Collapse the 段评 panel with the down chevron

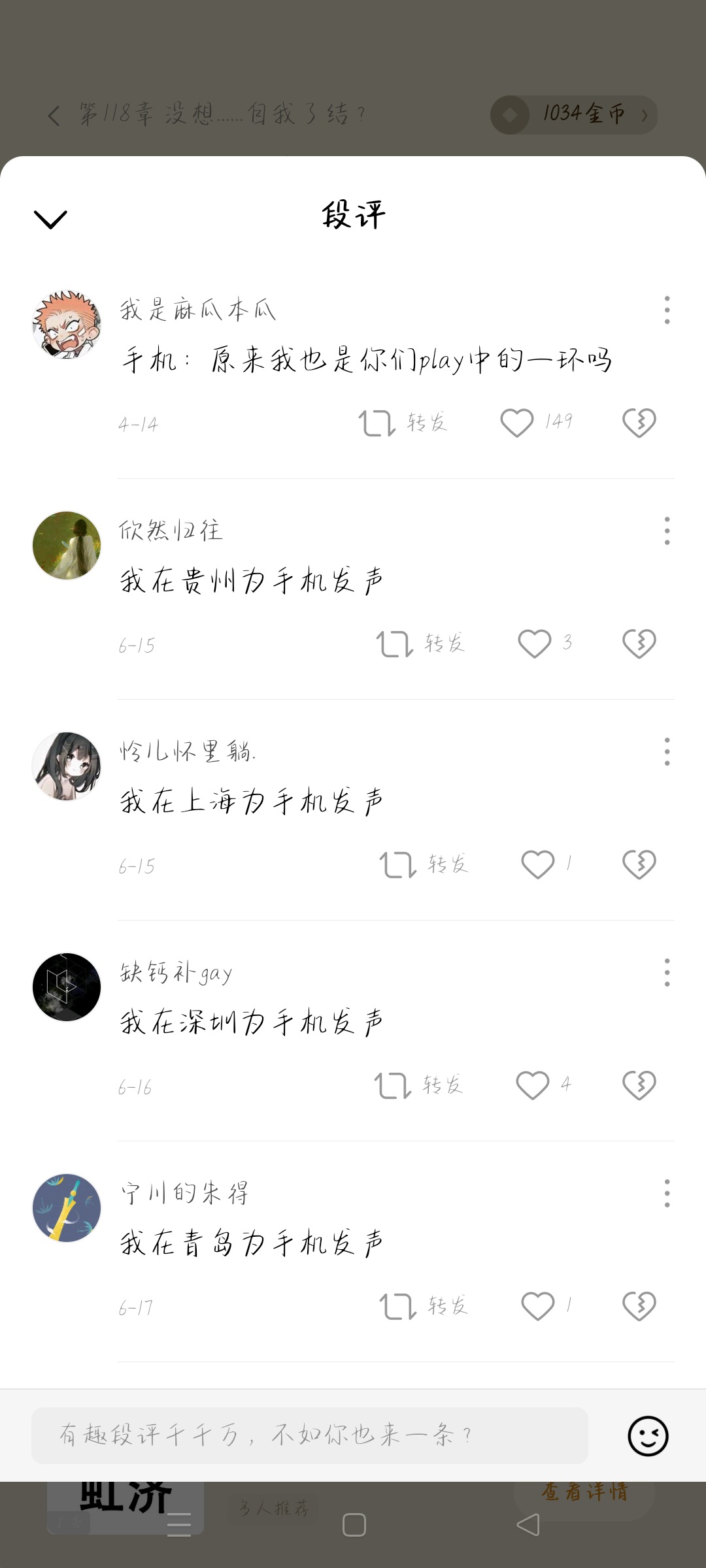[x=50, y=220]
